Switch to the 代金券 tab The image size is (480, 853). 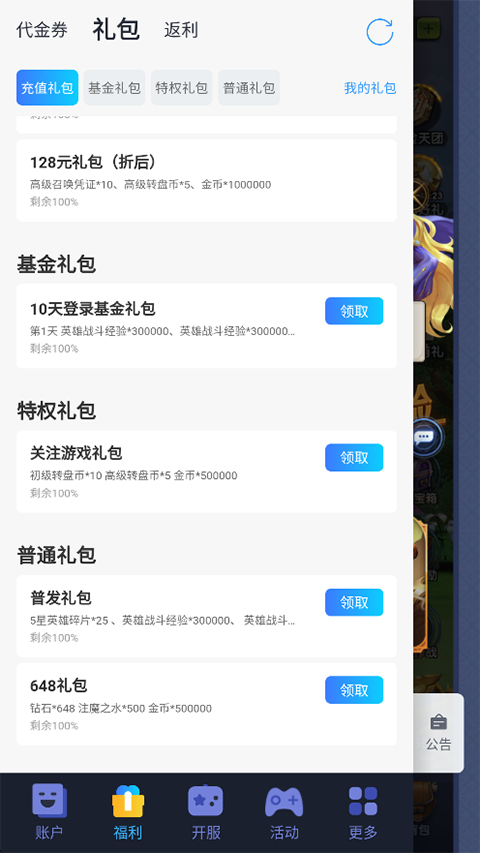(x=42, y=30)
